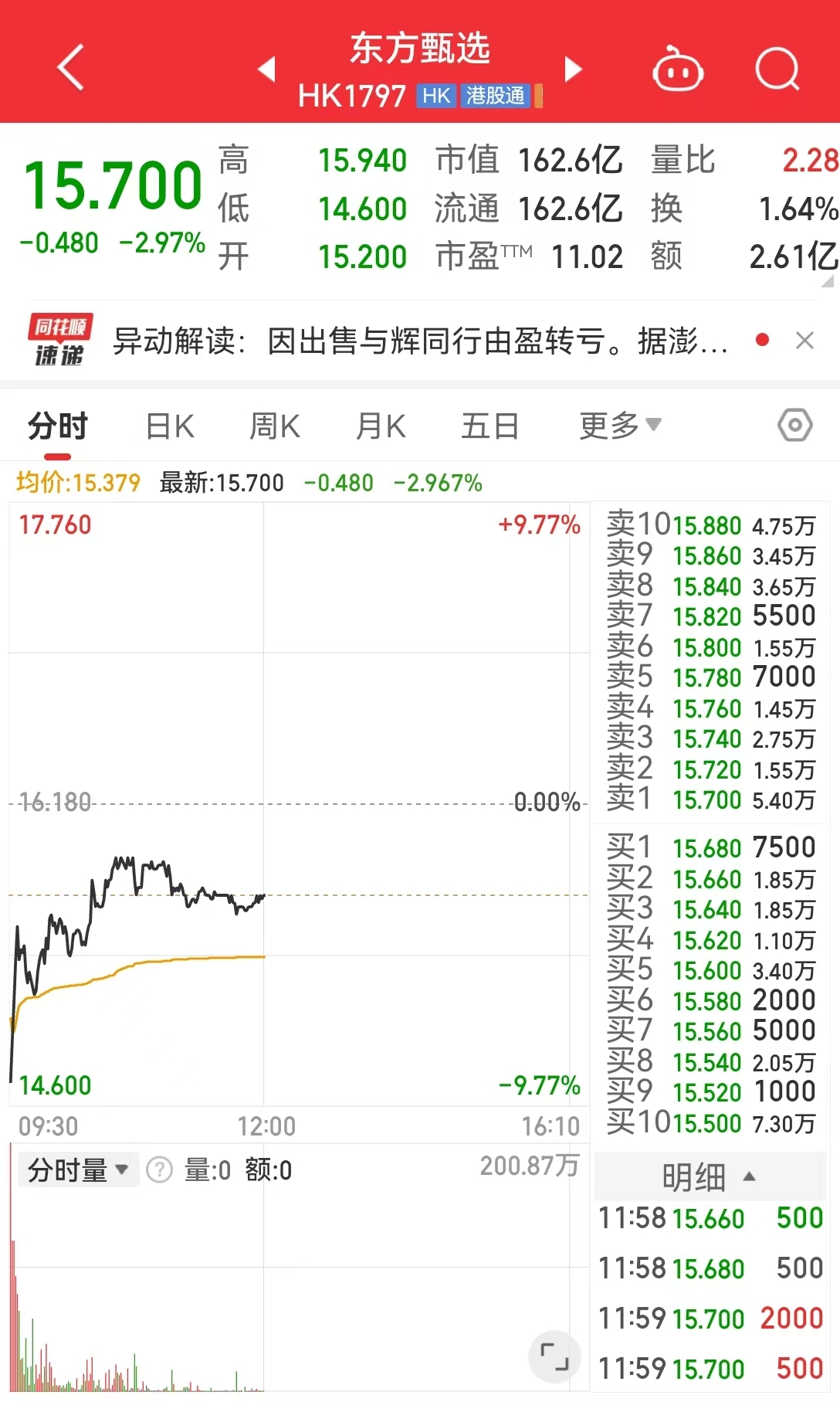Switch to the 日K tab

(x=170, y=426)
